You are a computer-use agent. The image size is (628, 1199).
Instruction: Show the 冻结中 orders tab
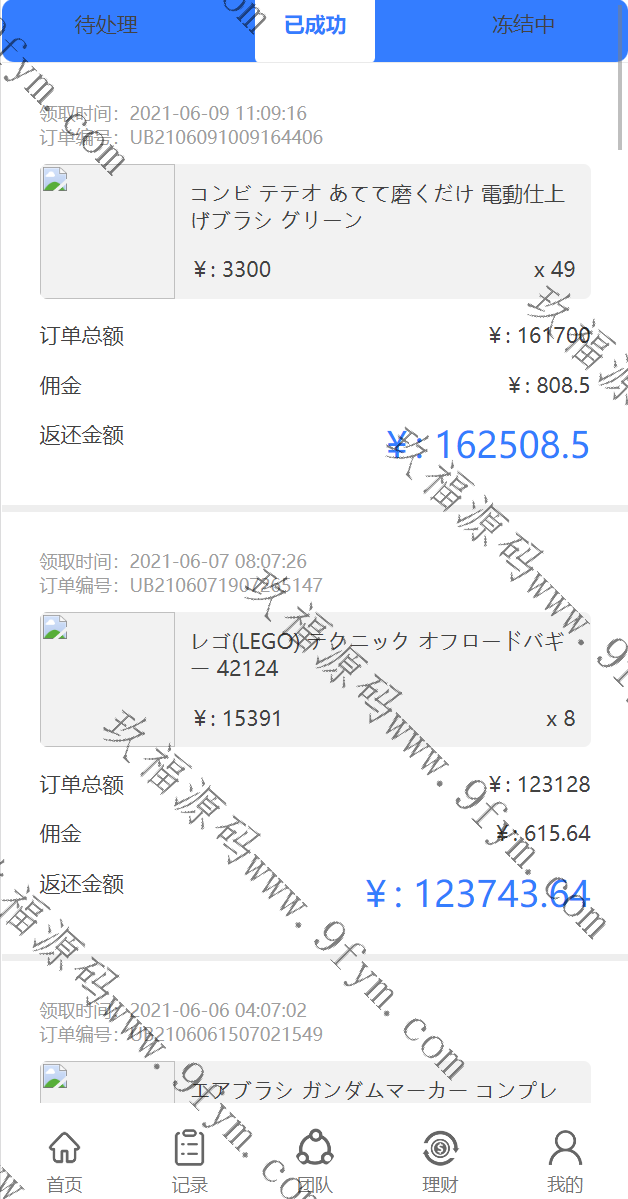coord(523,26)
